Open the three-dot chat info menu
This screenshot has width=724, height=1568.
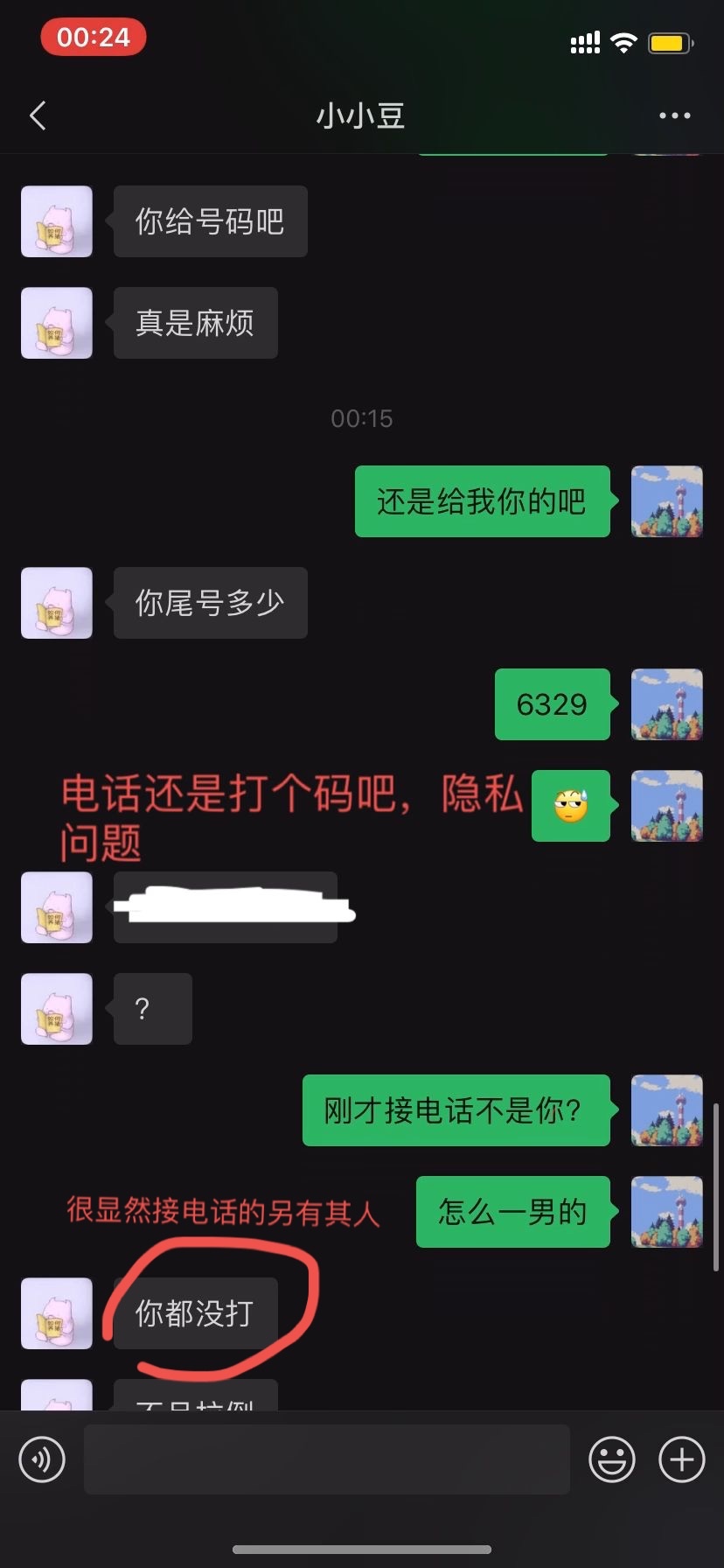674,115
